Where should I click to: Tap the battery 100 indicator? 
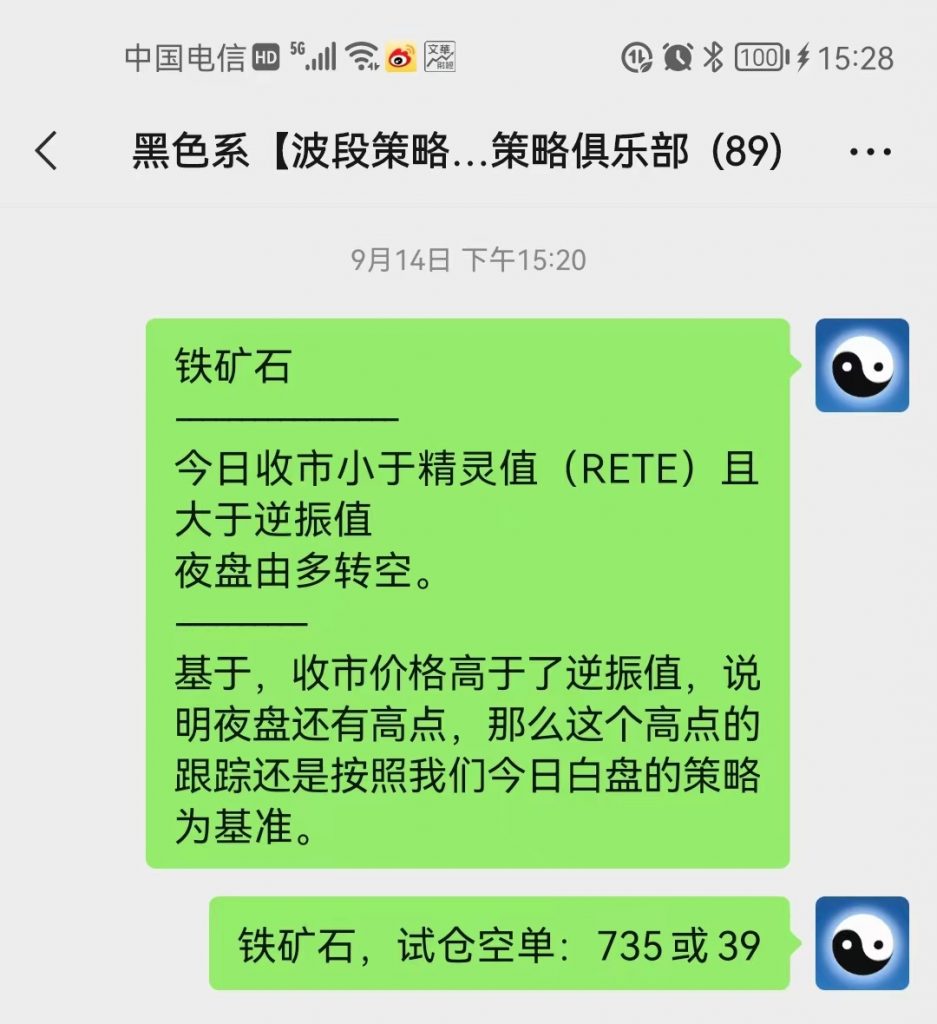point(758,57)
